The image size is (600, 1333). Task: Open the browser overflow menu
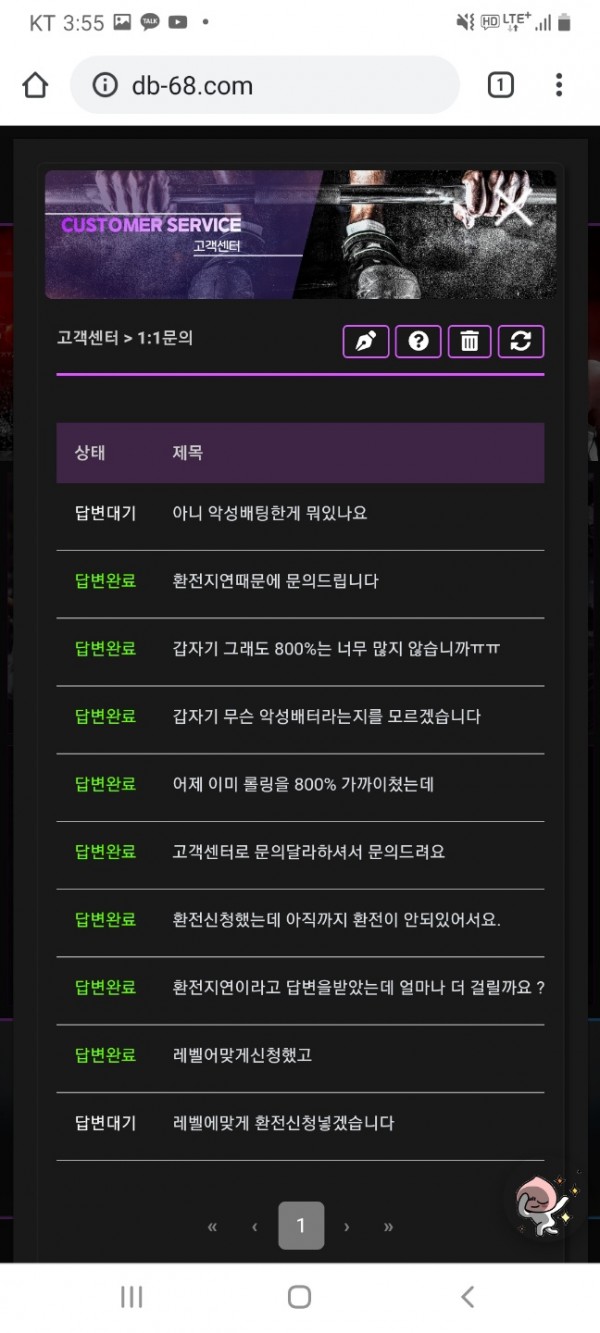(559, 86)
